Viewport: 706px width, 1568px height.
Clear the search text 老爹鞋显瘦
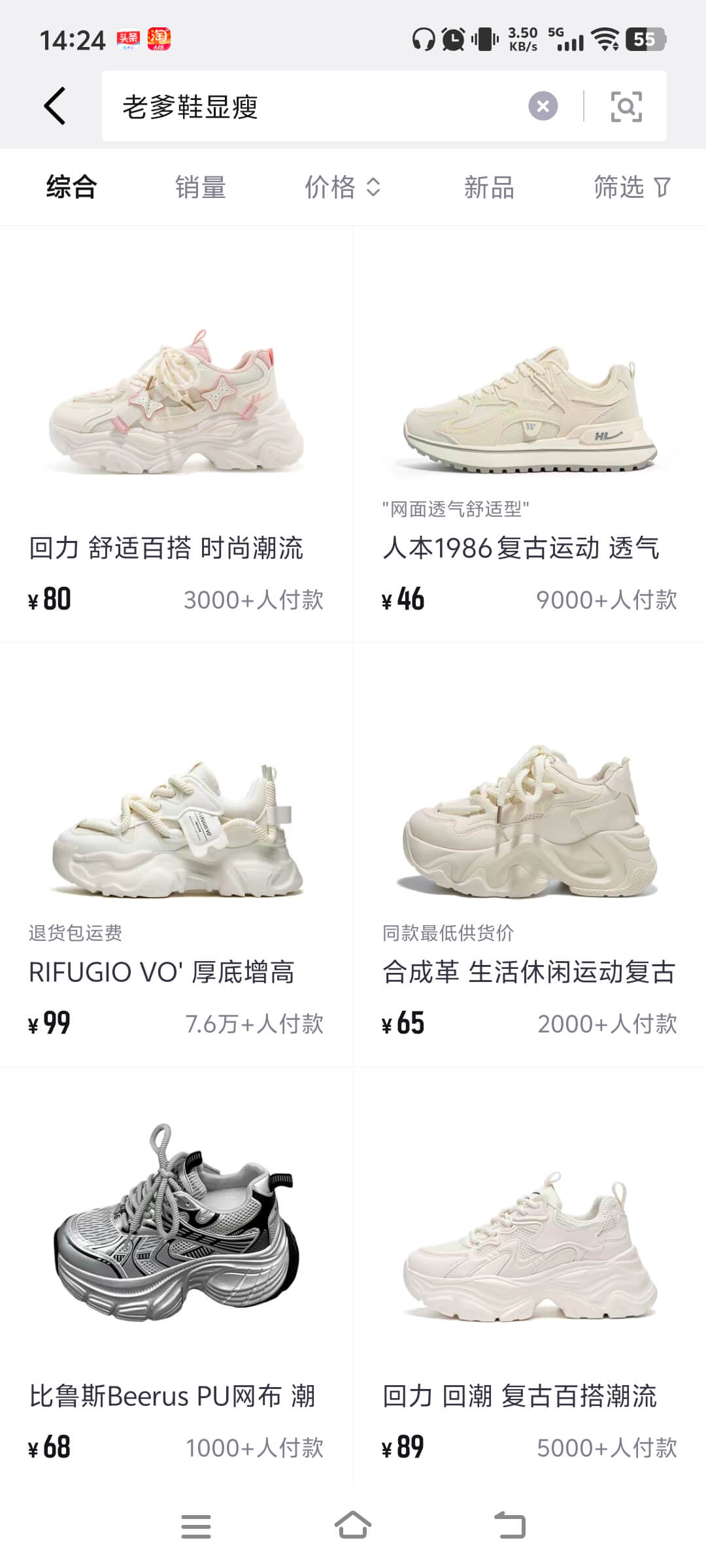[543, 106]
